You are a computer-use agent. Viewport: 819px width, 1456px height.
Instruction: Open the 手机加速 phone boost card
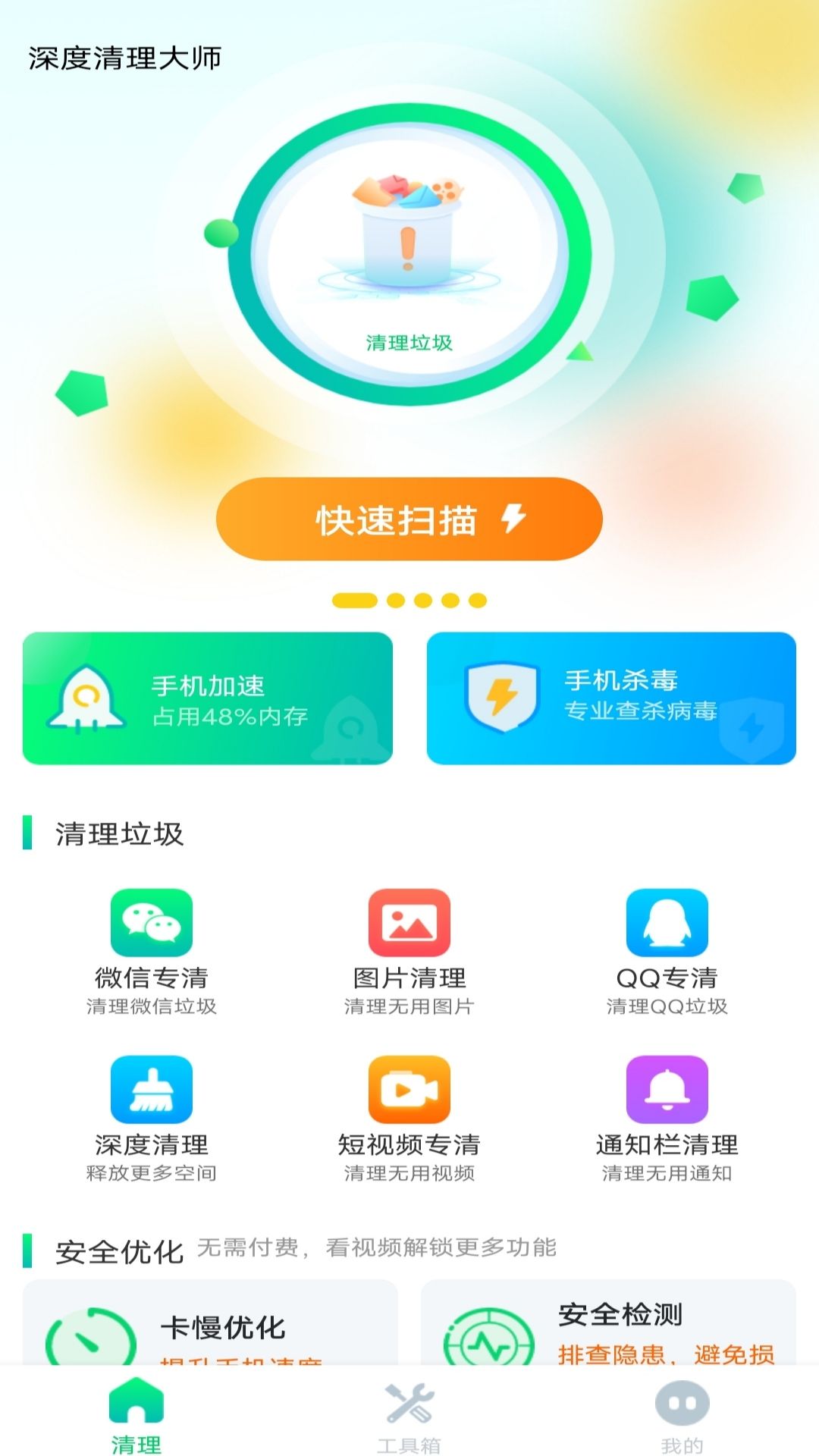[x=208, y=698]
